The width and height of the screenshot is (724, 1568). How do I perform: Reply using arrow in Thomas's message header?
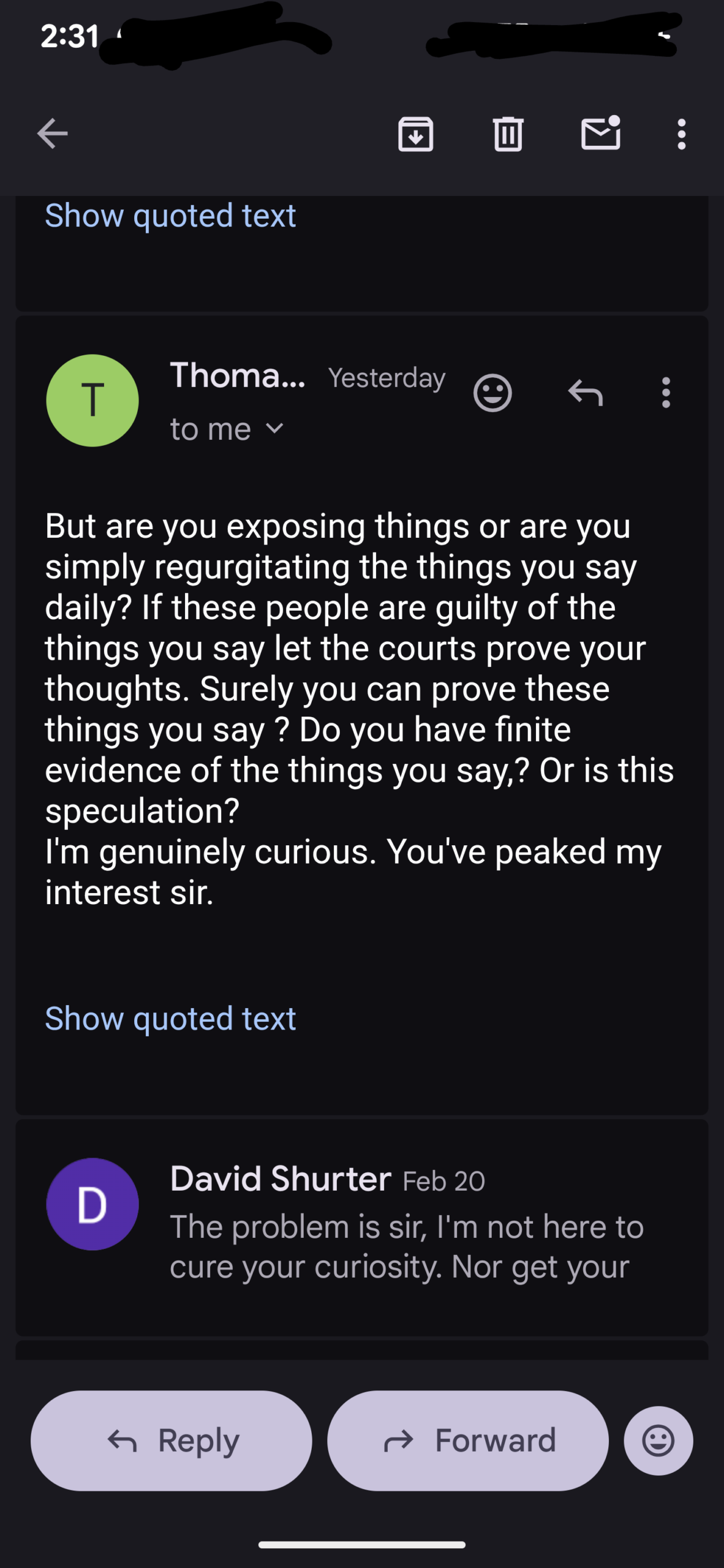point(586,393)
